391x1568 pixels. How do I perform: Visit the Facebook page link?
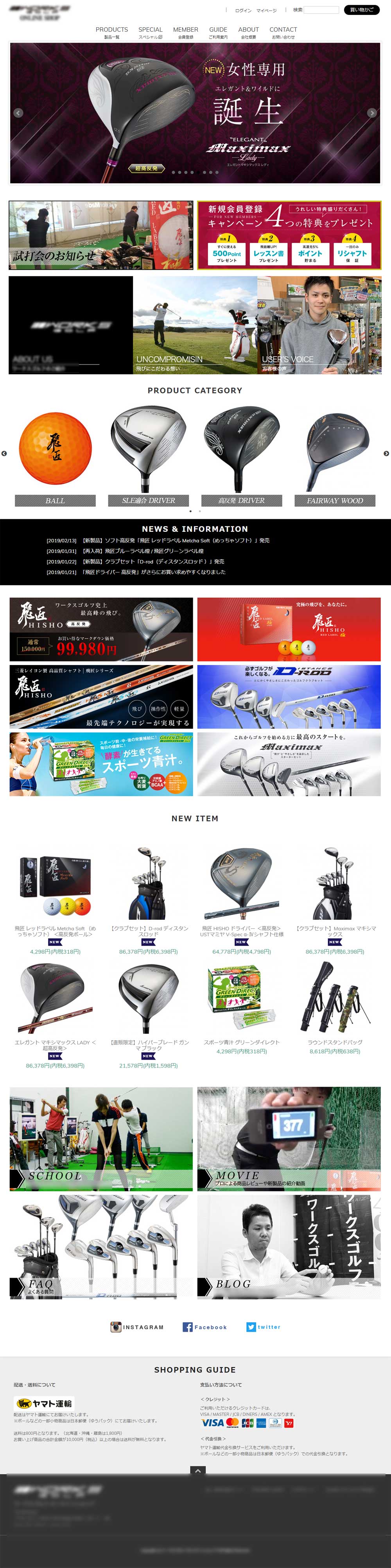coord(204,1327)
